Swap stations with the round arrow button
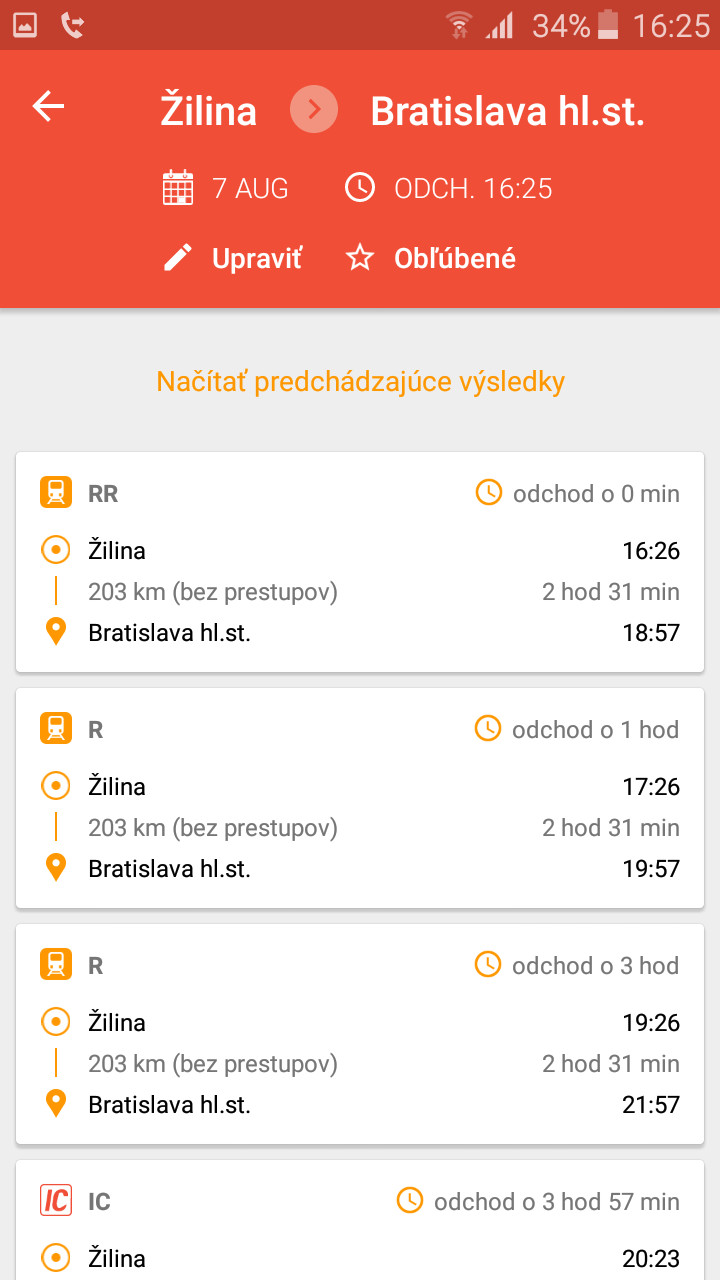 314,110
